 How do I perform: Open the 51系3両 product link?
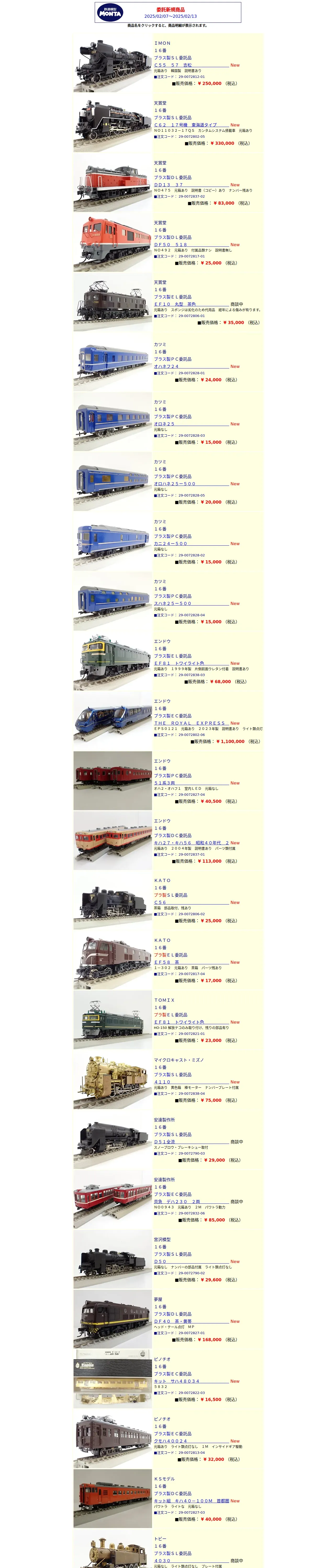tap(164, 783)
